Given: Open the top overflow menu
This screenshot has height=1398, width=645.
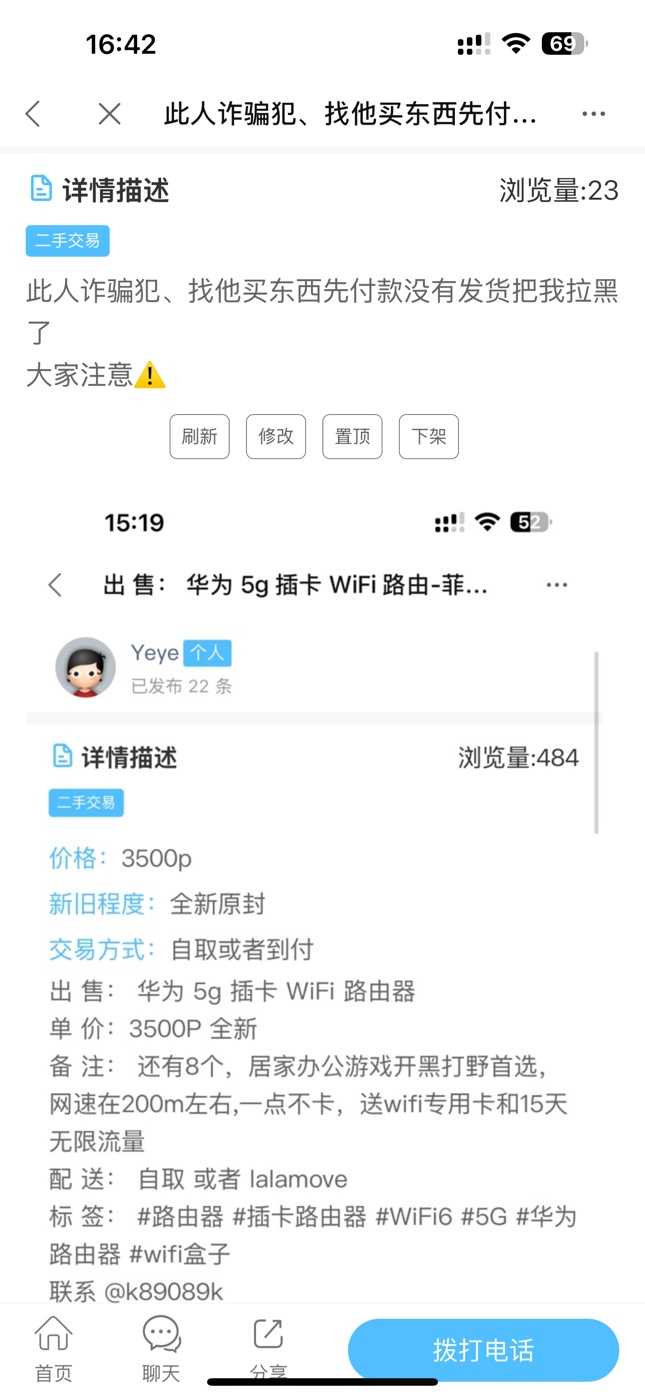Looking at the screenshot, I should coord(593,114).
